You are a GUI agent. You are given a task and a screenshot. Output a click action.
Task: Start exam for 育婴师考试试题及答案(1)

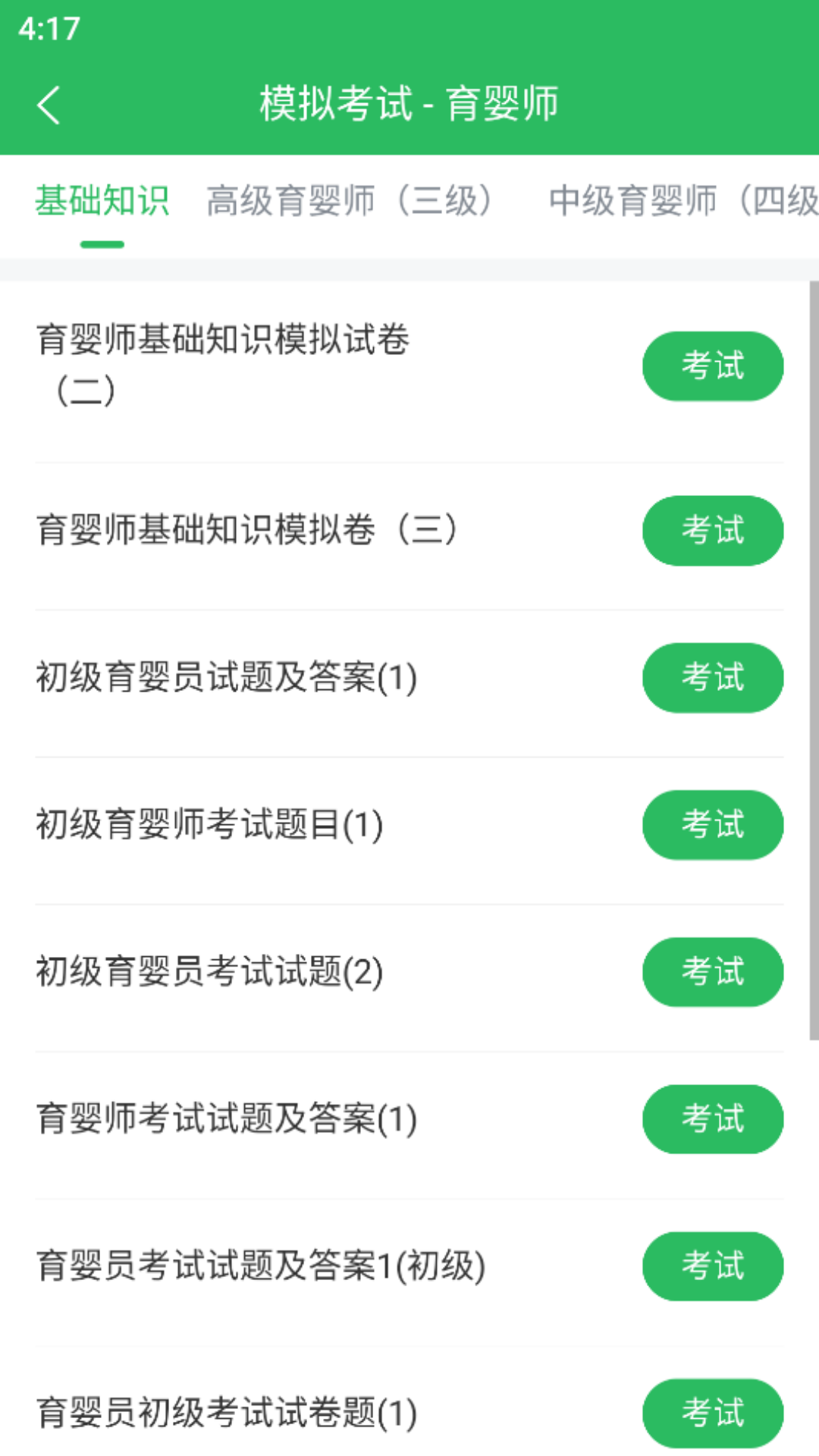click(x=712, y=1119)
